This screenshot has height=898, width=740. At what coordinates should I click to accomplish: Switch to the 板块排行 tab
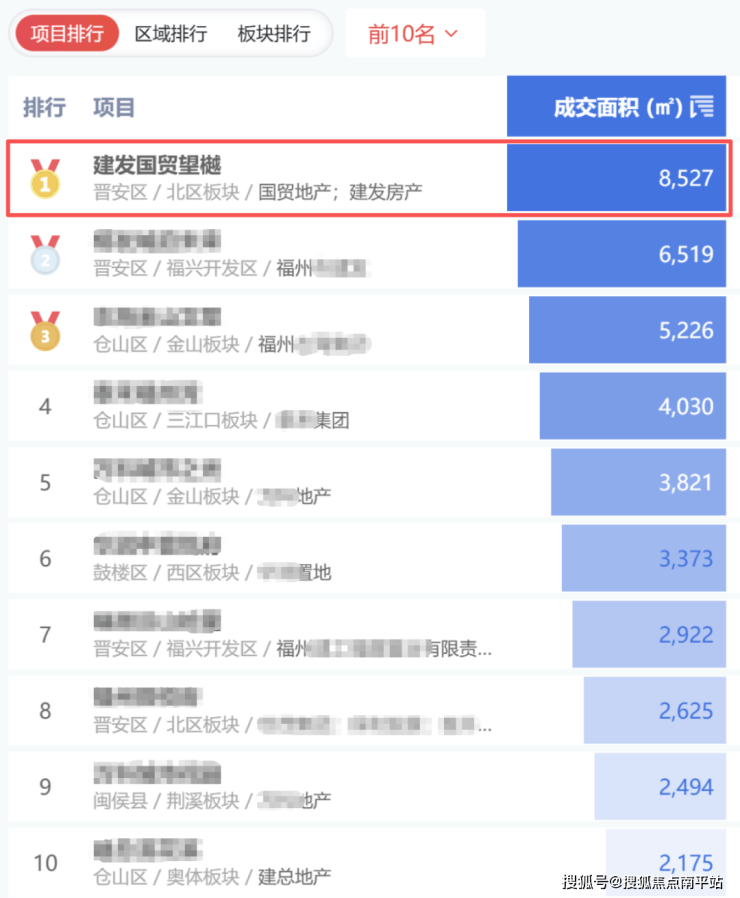273,34
